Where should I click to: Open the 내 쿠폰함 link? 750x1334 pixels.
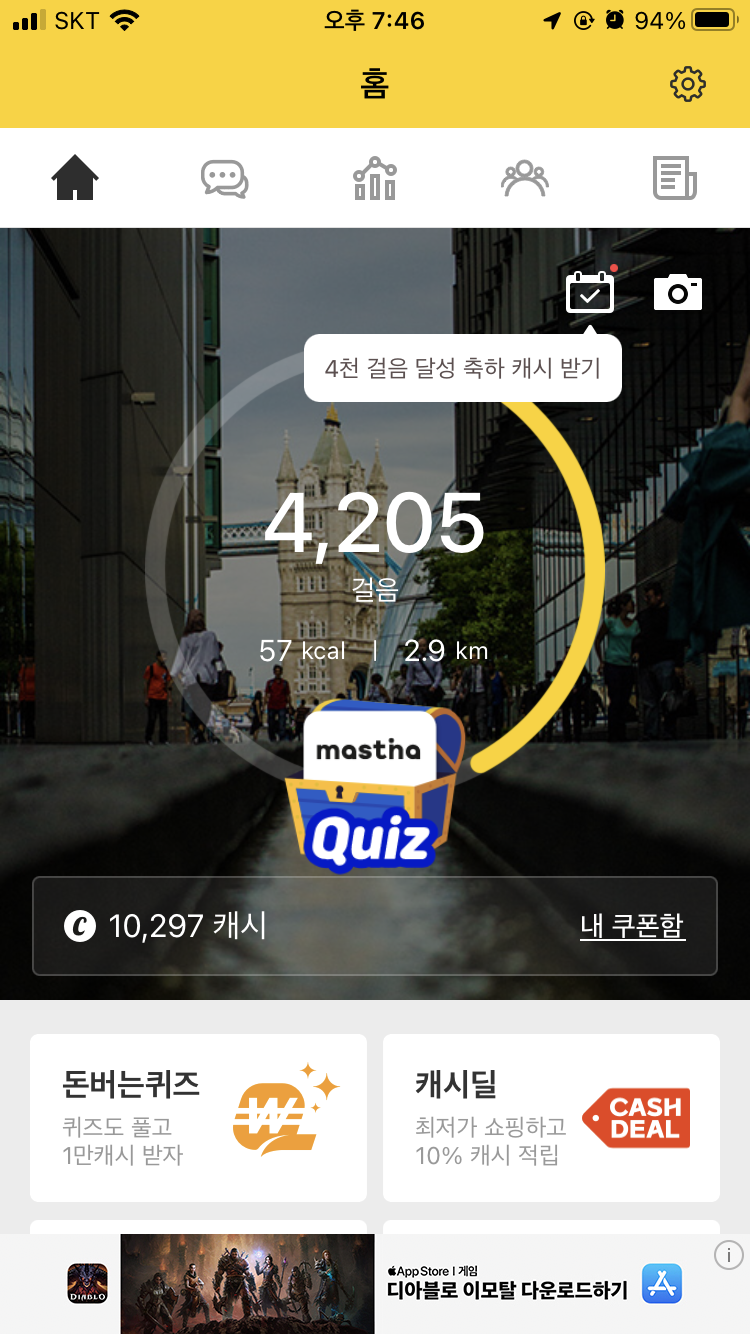pyautogui.click(x=632, y=925)
